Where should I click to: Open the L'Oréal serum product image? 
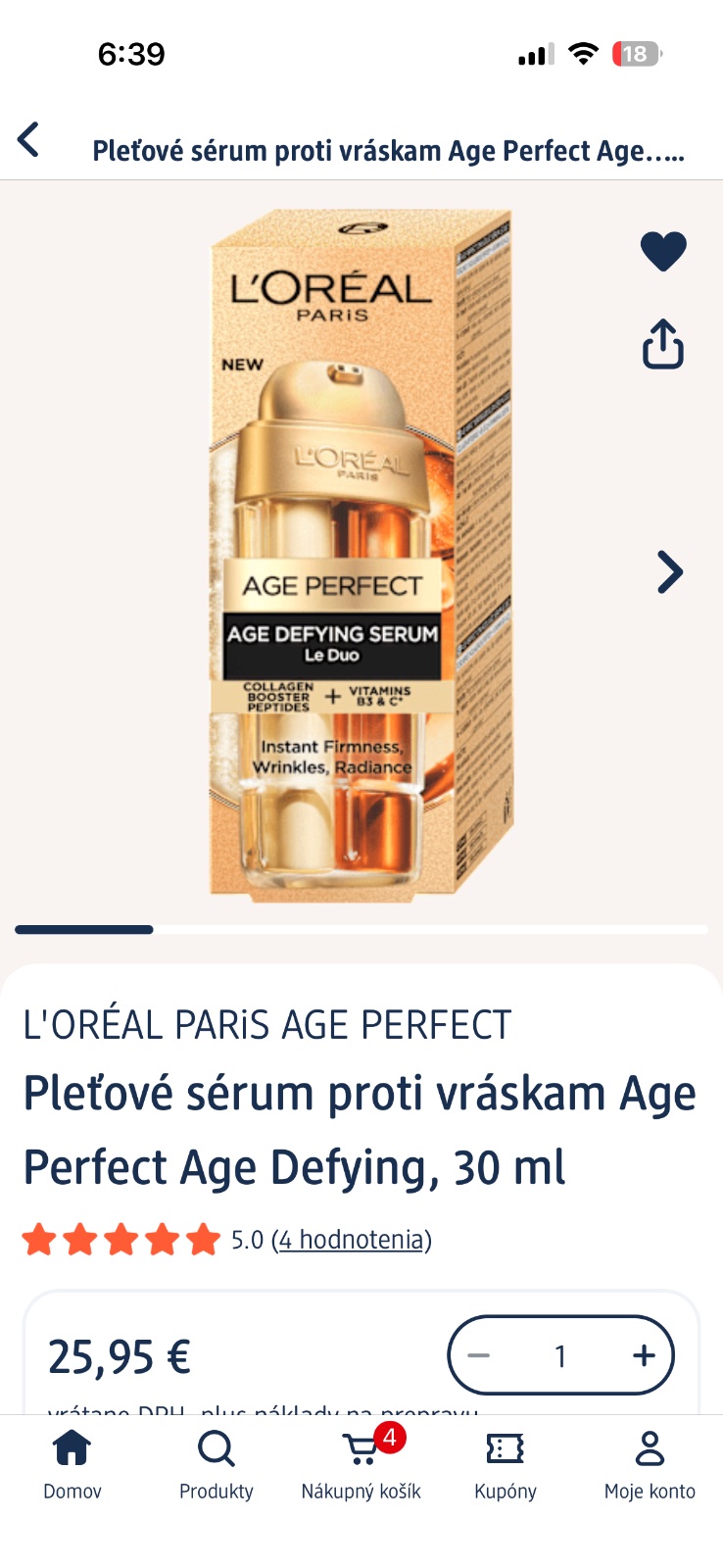(361, 554)
